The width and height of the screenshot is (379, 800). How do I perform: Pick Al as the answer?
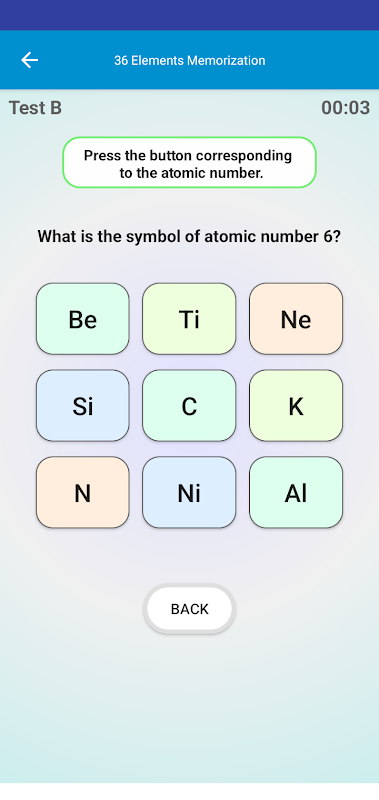coord(296,492)
